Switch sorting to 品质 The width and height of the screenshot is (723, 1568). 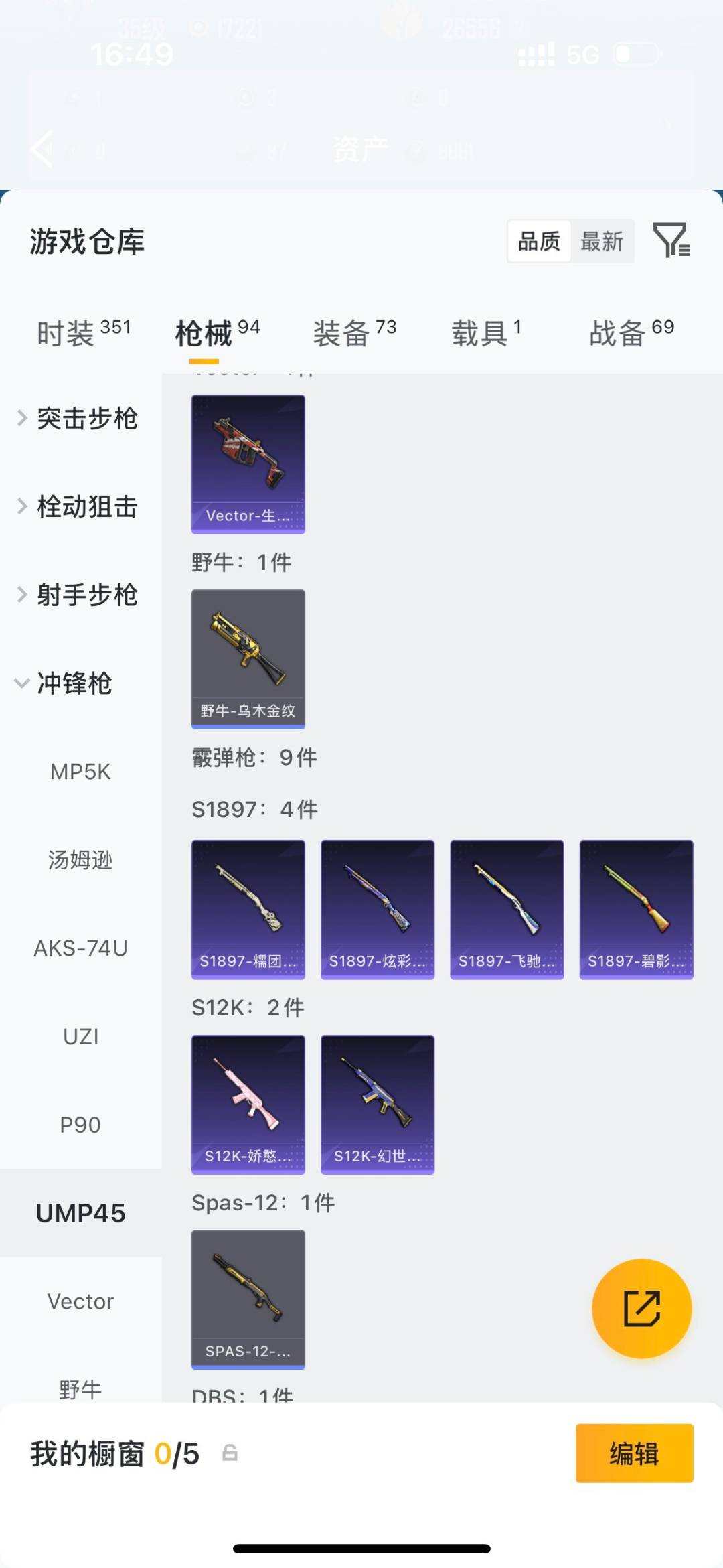(x=540, y=242)
